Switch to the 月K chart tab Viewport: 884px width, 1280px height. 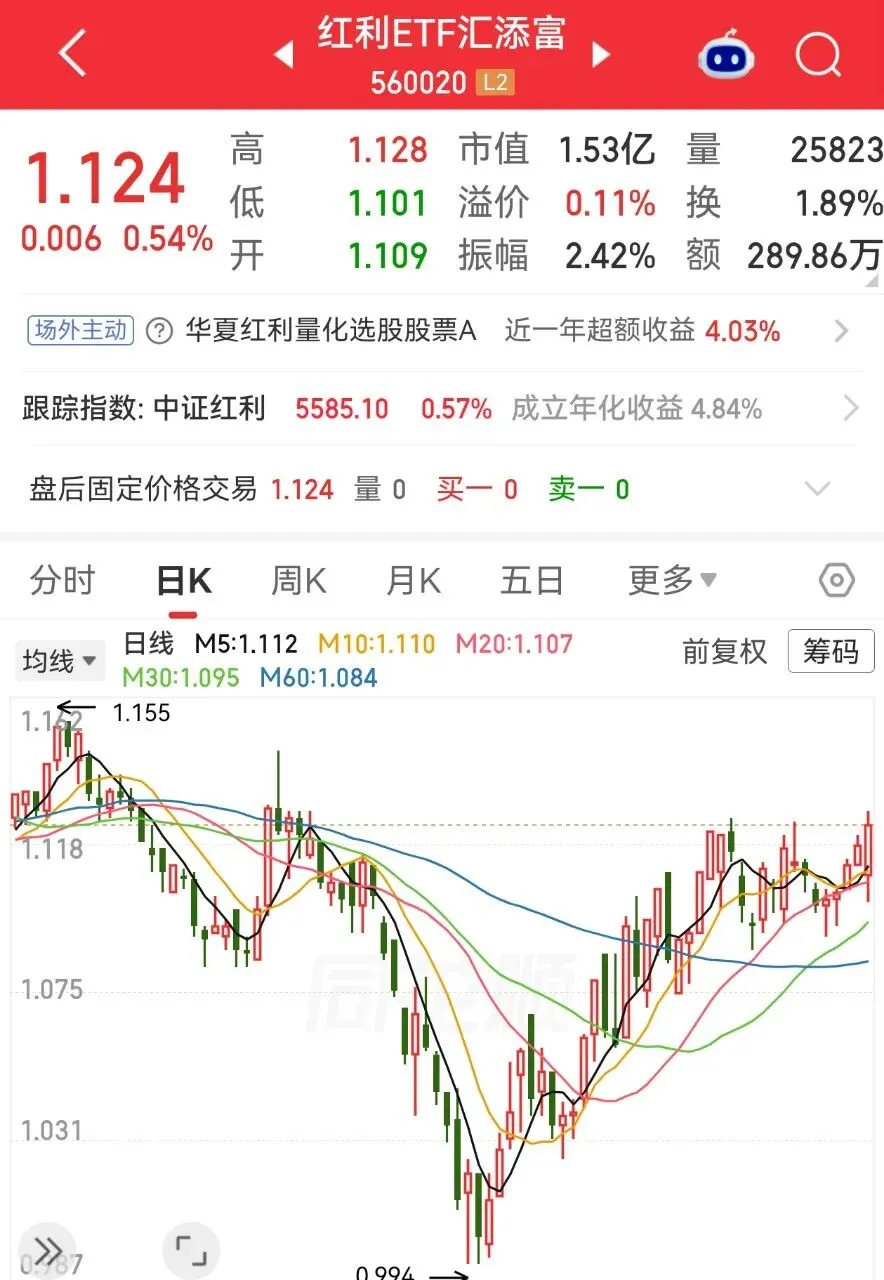pyautogui.click(x=414, y=580)
